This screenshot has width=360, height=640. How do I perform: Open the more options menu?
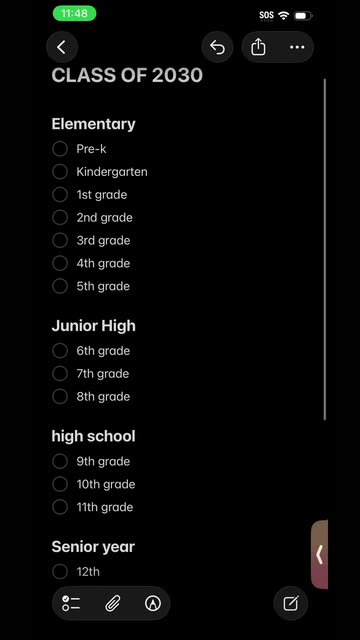(x=297, y=47)
